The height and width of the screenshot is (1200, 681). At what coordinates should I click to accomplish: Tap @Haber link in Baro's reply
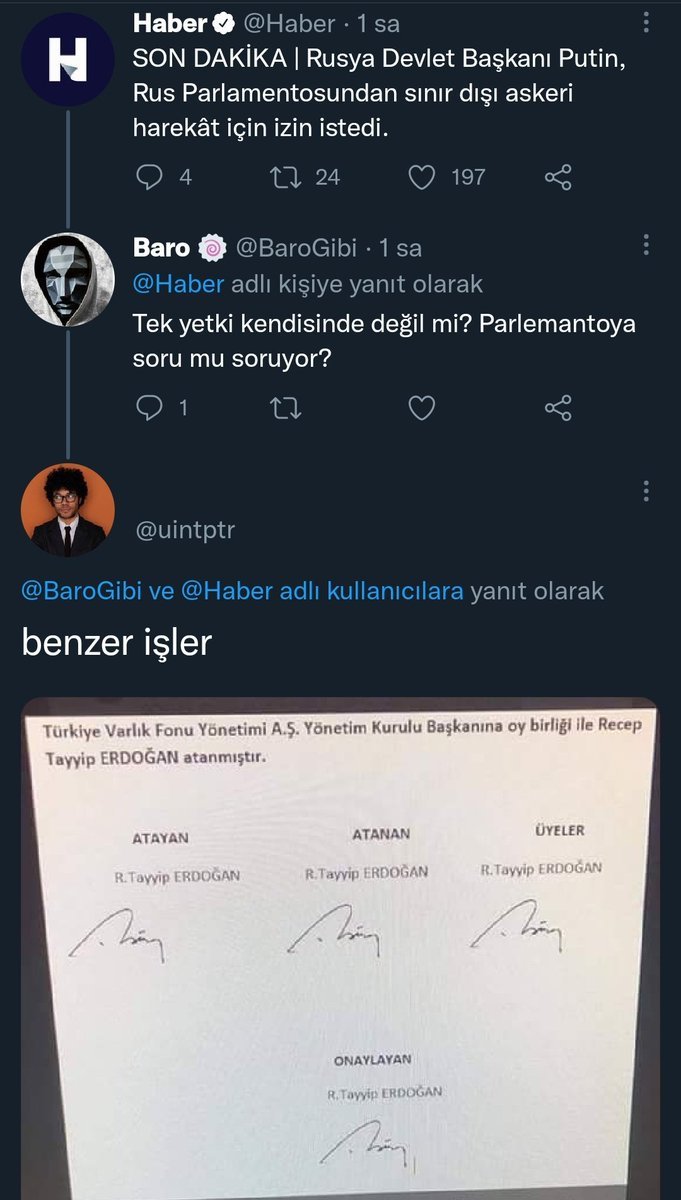pos(178,284)
